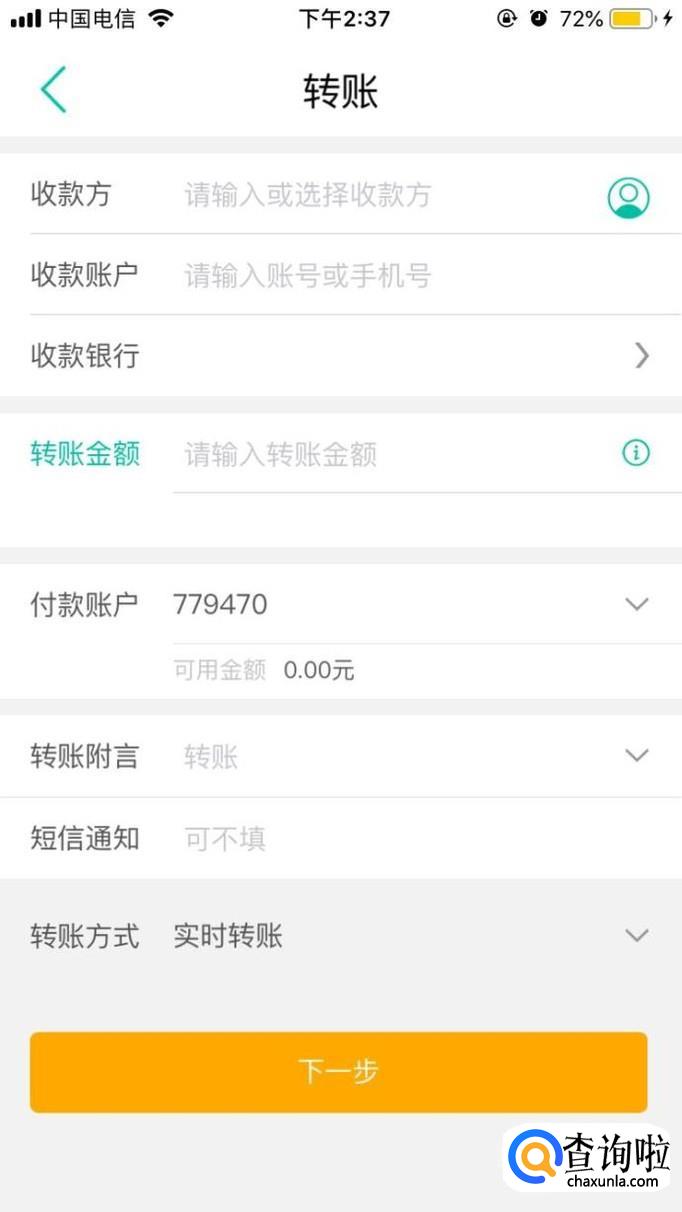
Task: Tap the 收款账户 account number field
Action: [420, 276]
